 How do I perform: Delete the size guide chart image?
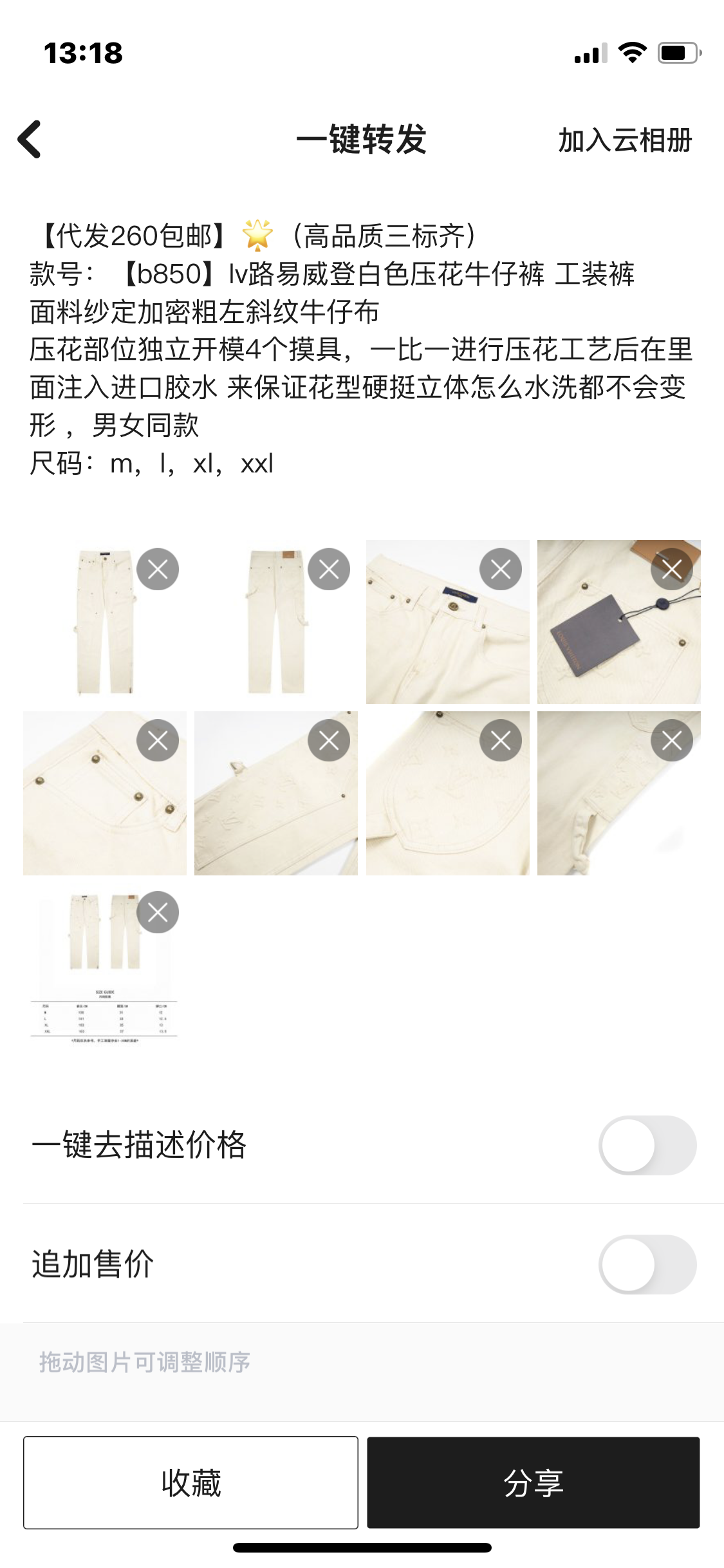point(158,911)
